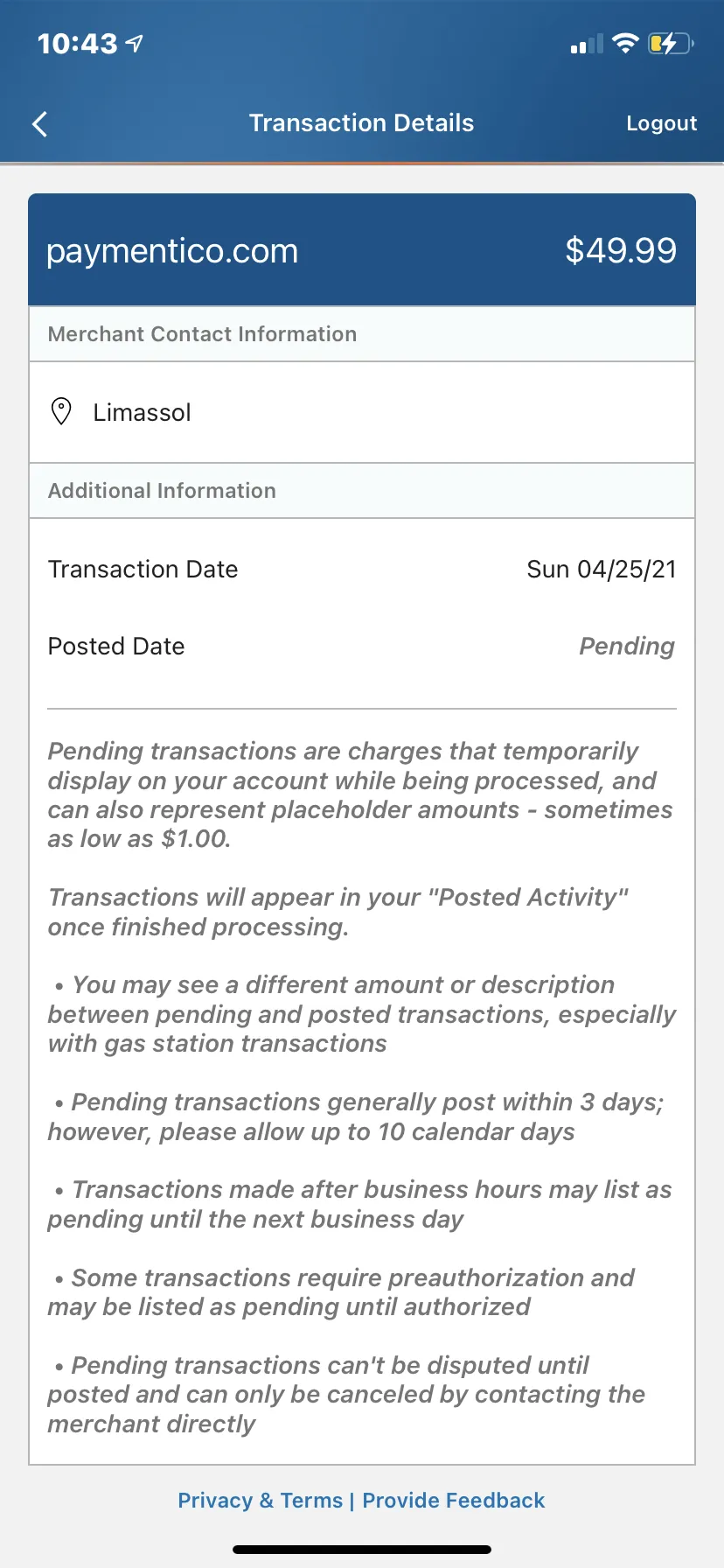724x1568 pixels.
Task: Go back from Transaction Details
Action: pyautogui.click(x=39, y=124)
